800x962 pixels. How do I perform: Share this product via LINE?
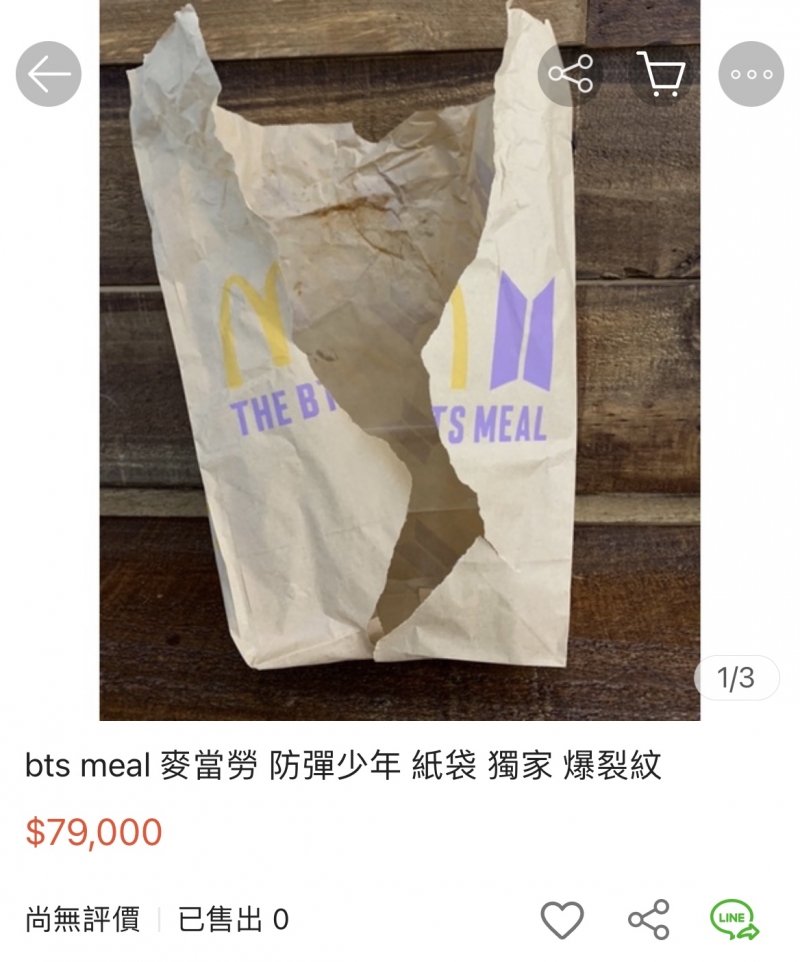pyautogui.click(x=734, y=919)
